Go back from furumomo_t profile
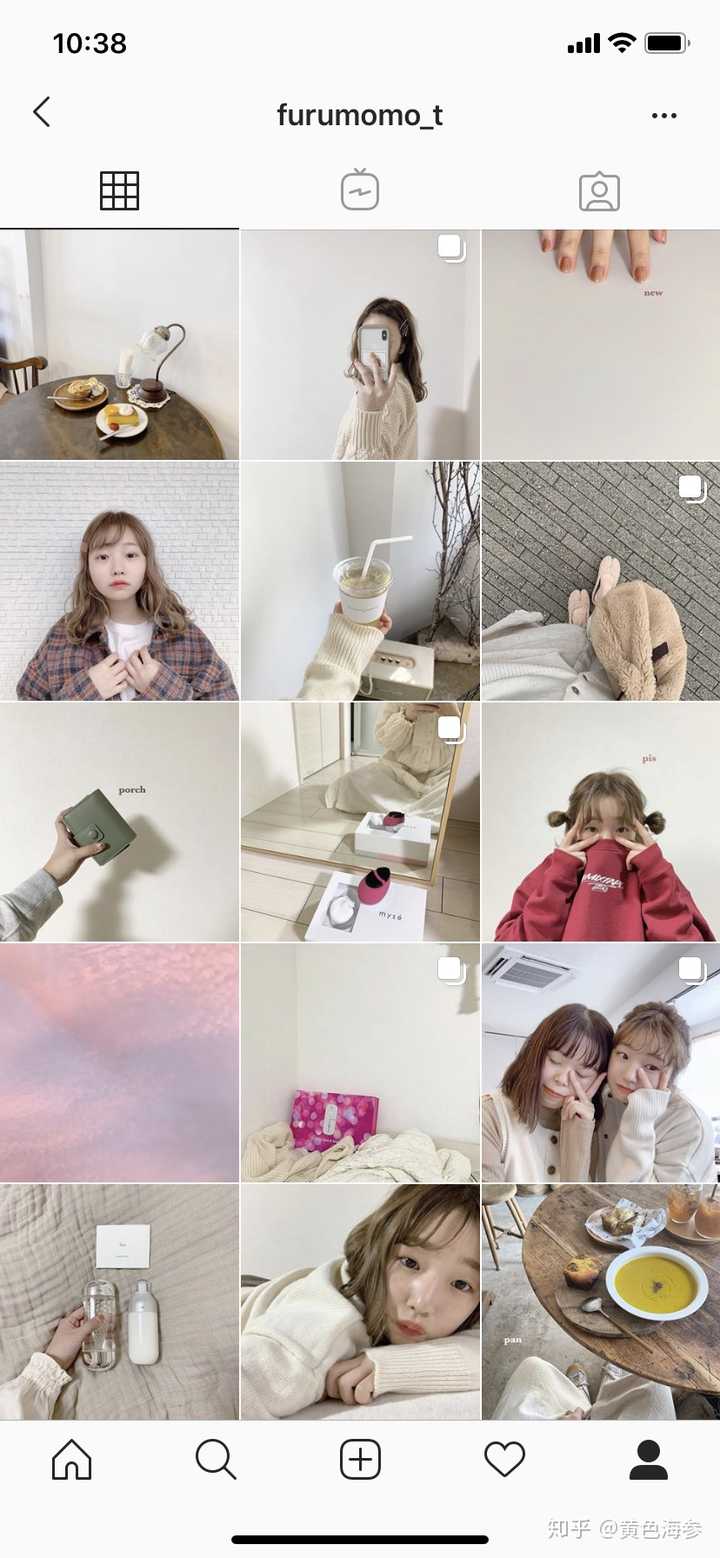Screen dimensions: 720x1558 (x=41, y=113)
